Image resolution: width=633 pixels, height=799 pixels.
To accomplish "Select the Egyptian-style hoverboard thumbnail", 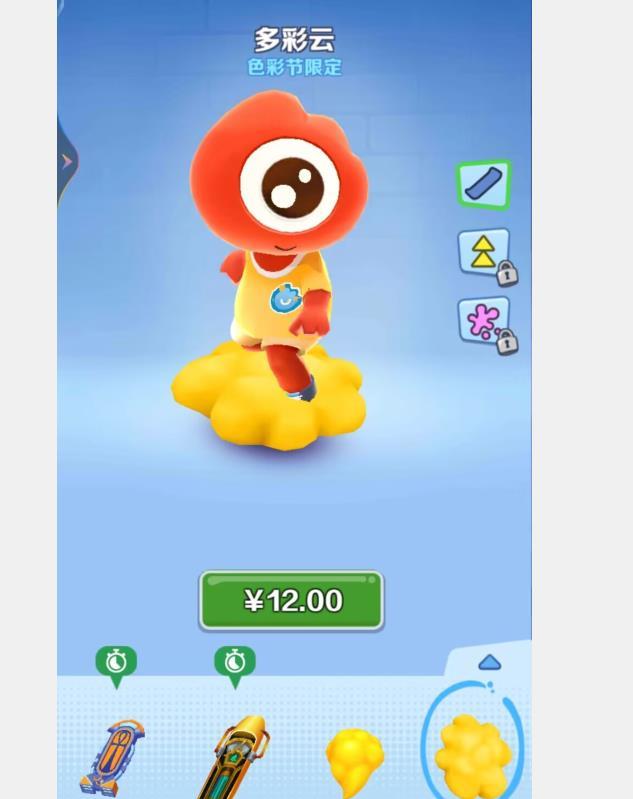I will 112,757.
